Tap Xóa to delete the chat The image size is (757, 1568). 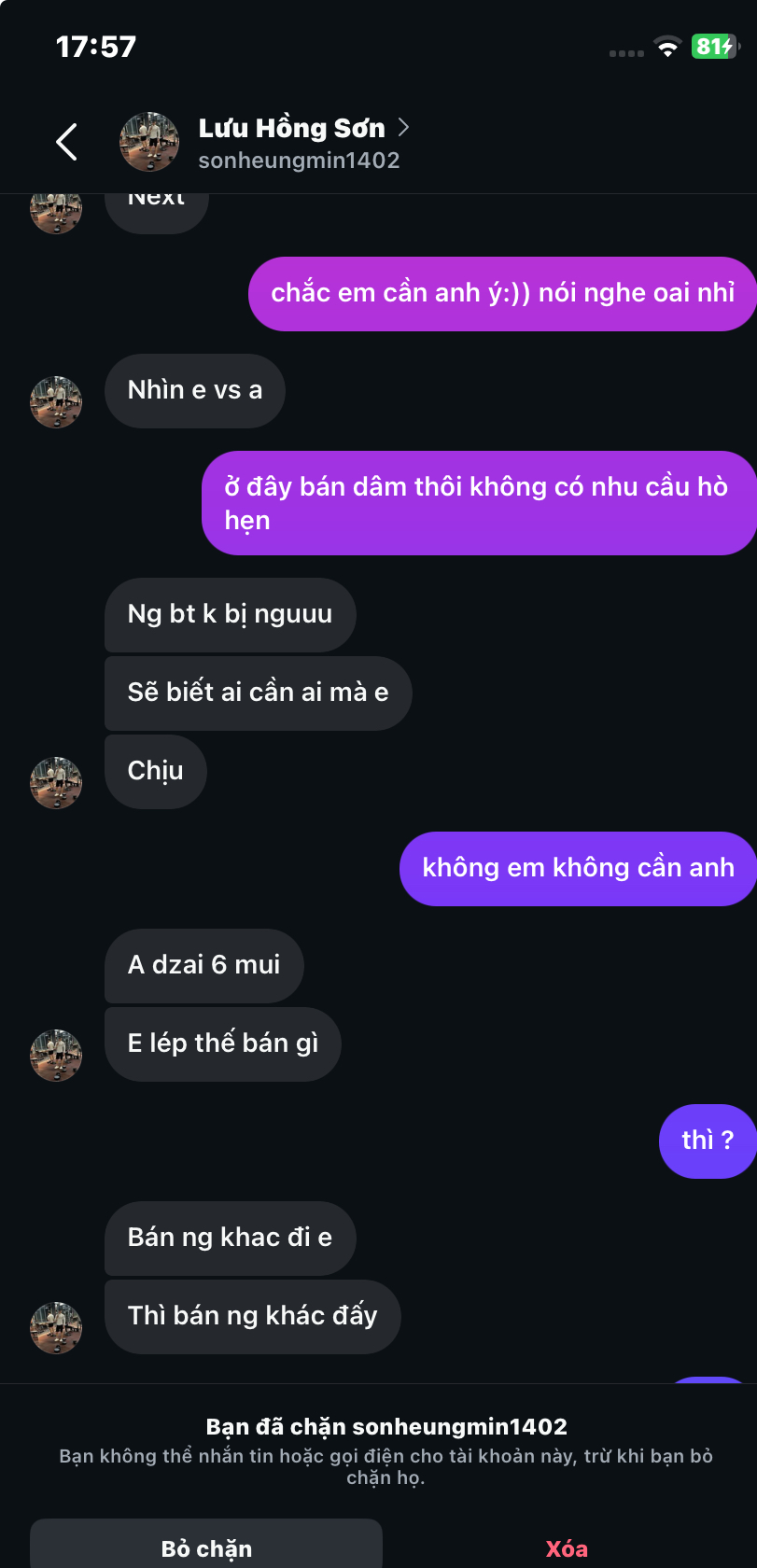(x=567, y=1547)
